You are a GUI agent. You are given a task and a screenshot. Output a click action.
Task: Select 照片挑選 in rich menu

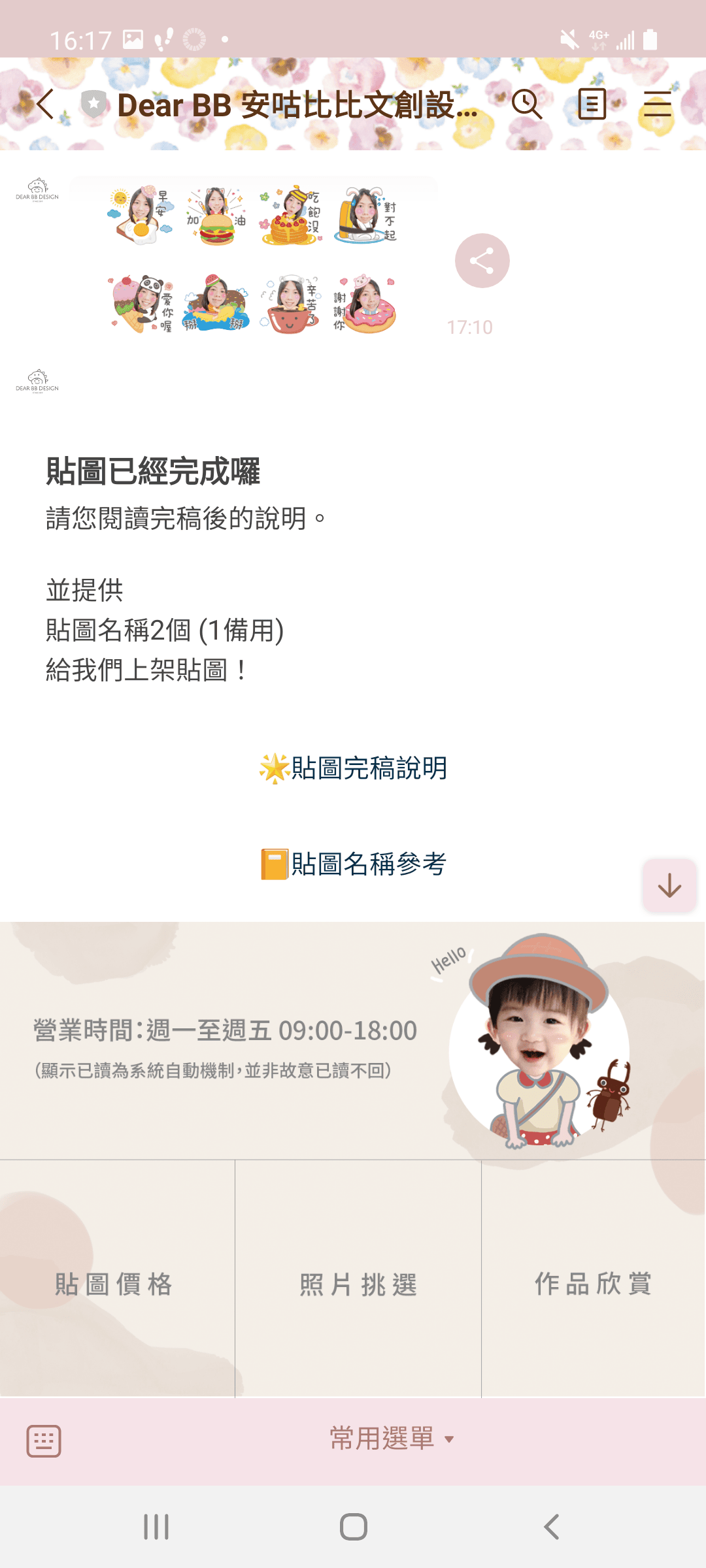click(x=358, y=1284)
